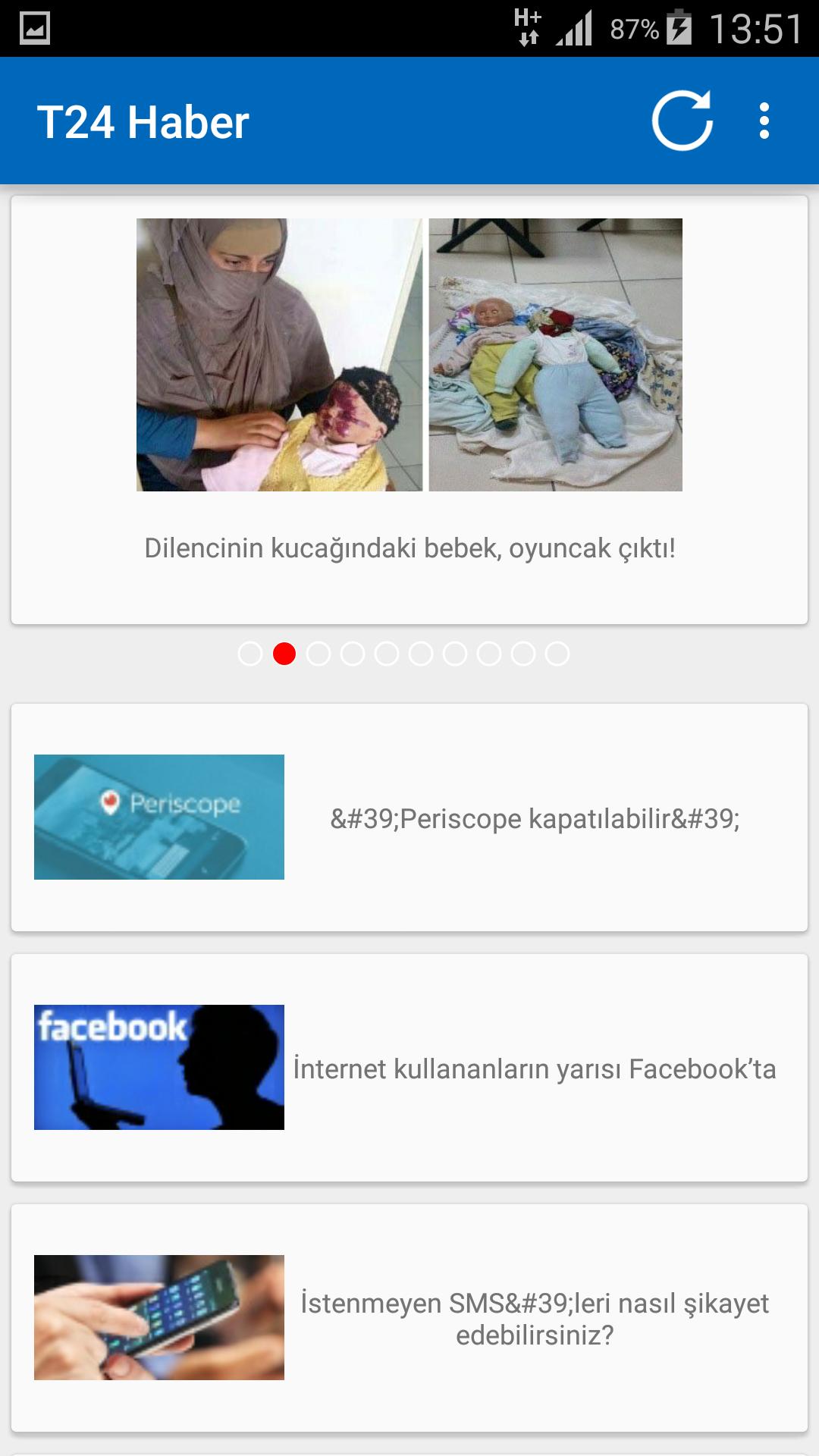Refresh the T24 Haber news feed
Viewport: 819px width, 1456px height.
pos(682,121)
